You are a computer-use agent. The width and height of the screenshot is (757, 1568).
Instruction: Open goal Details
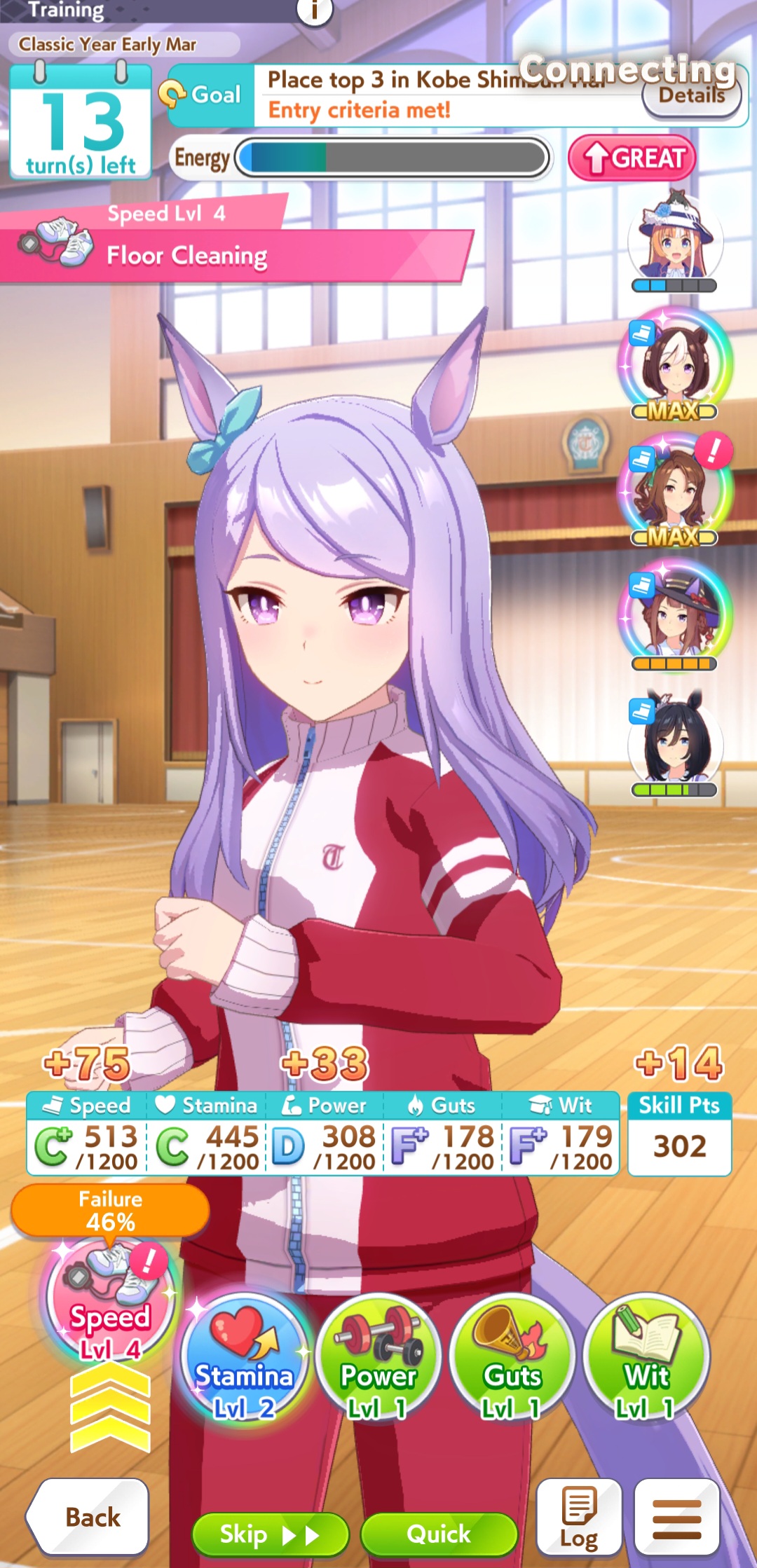tap(691, 97)
